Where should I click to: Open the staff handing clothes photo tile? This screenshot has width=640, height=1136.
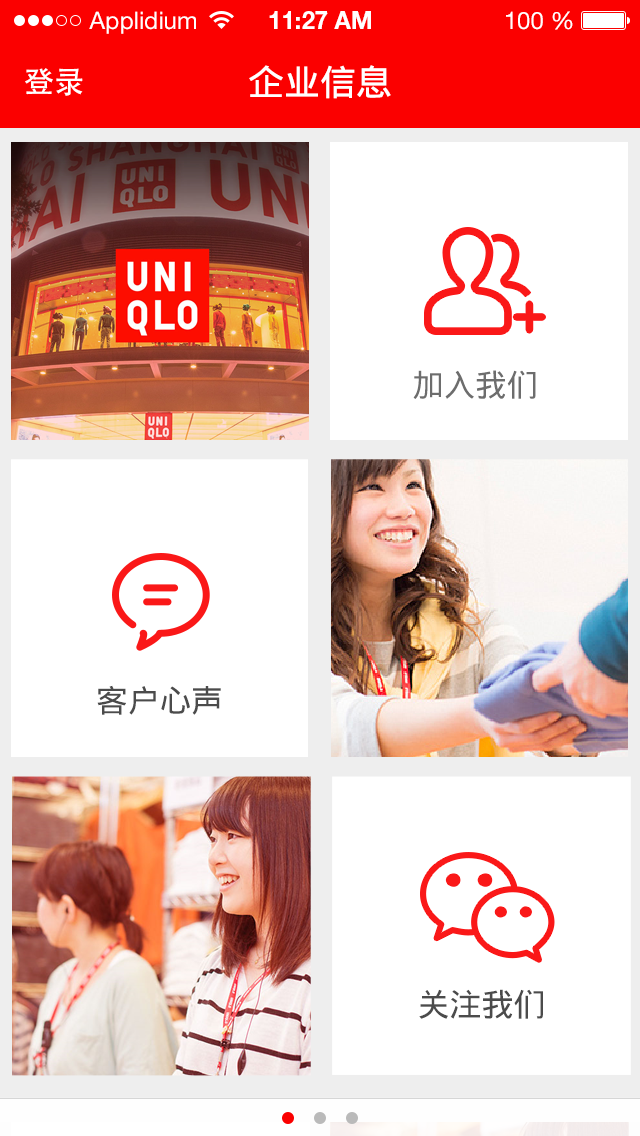(479, 608)
